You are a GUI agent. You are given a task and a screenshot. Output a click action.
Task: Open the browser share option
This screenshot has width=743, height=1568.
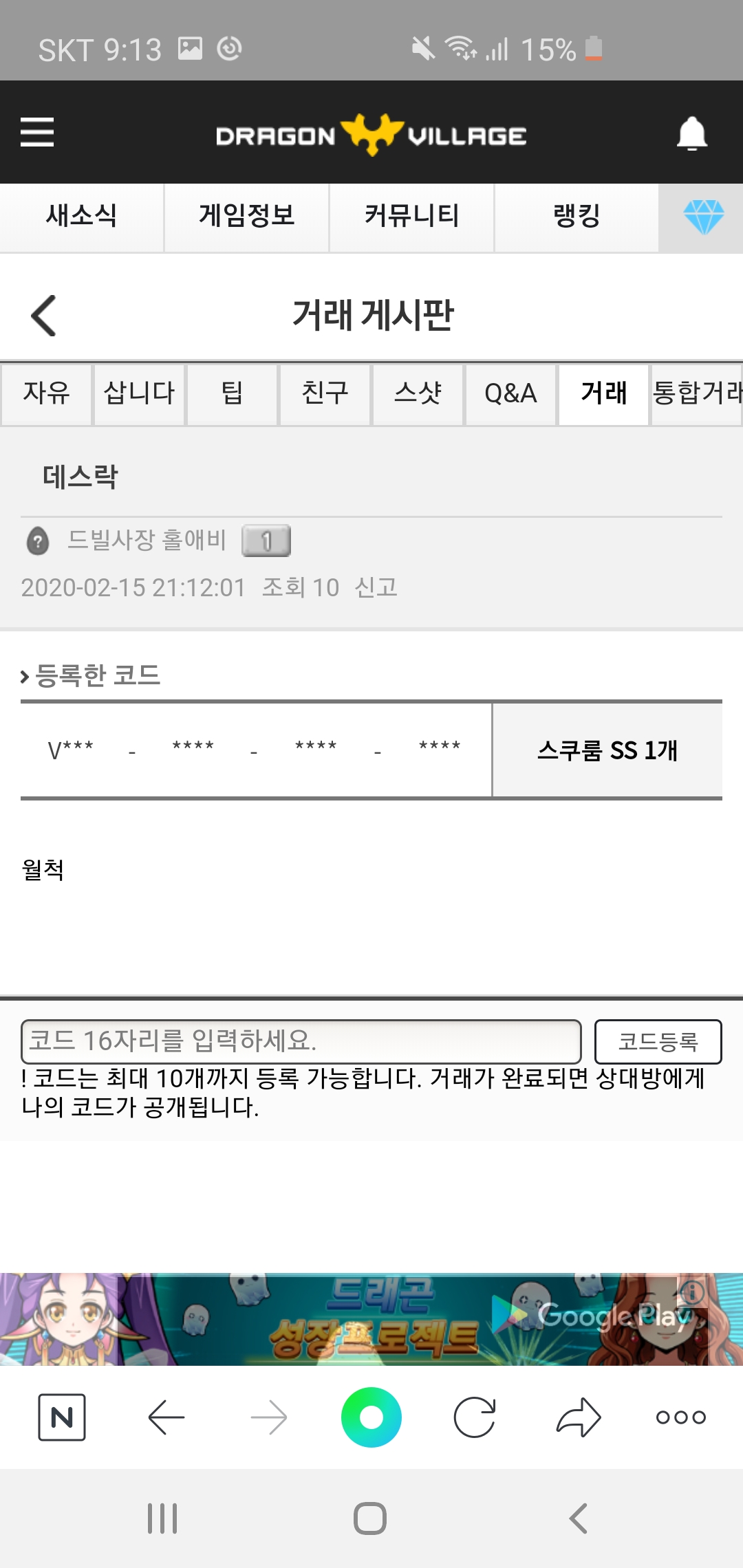coord(578,1417)
